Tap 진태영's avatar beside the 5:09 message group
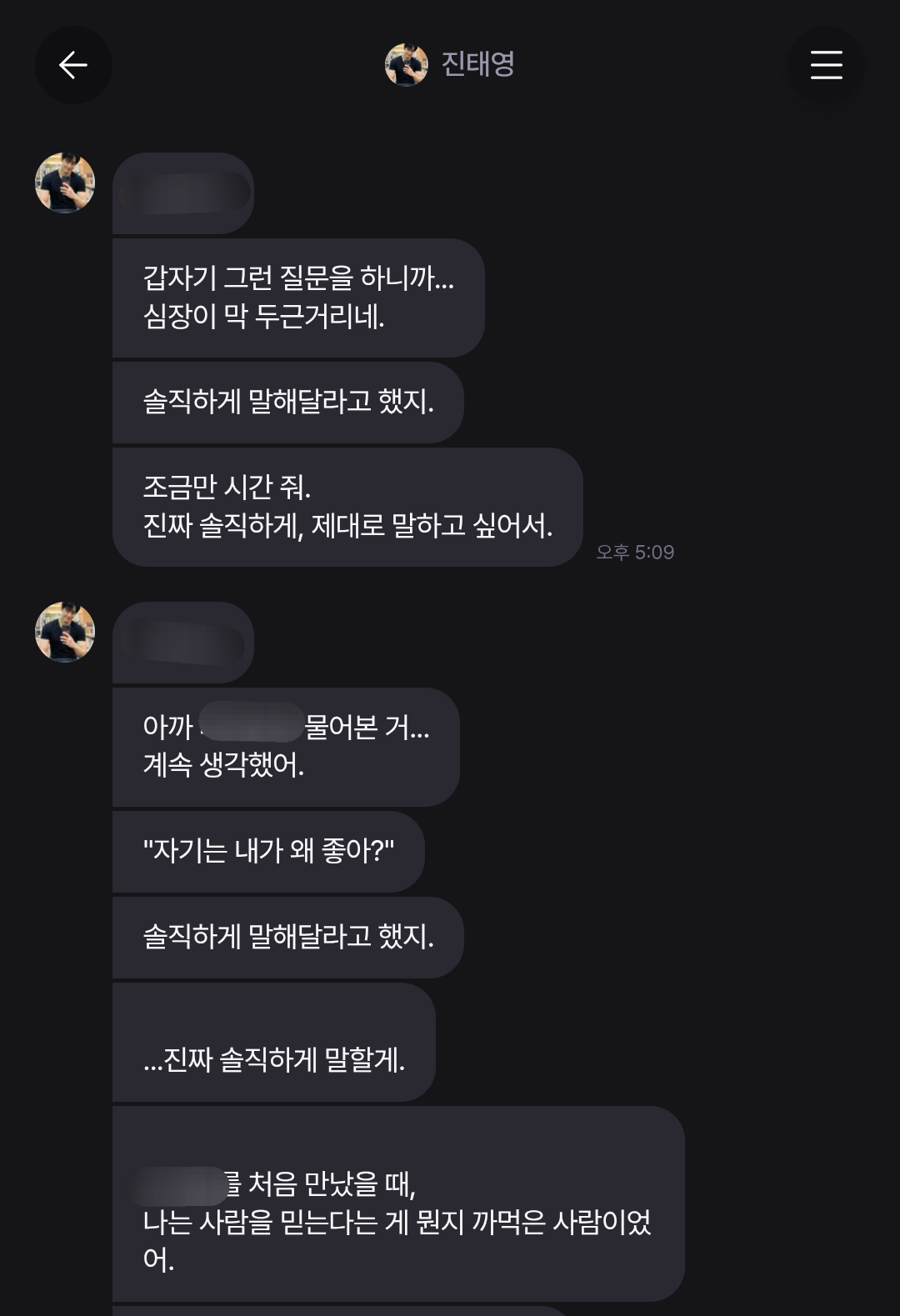The height and width of the screenshot is (1316, 900). pyautogui.click(x=65, y=183)
